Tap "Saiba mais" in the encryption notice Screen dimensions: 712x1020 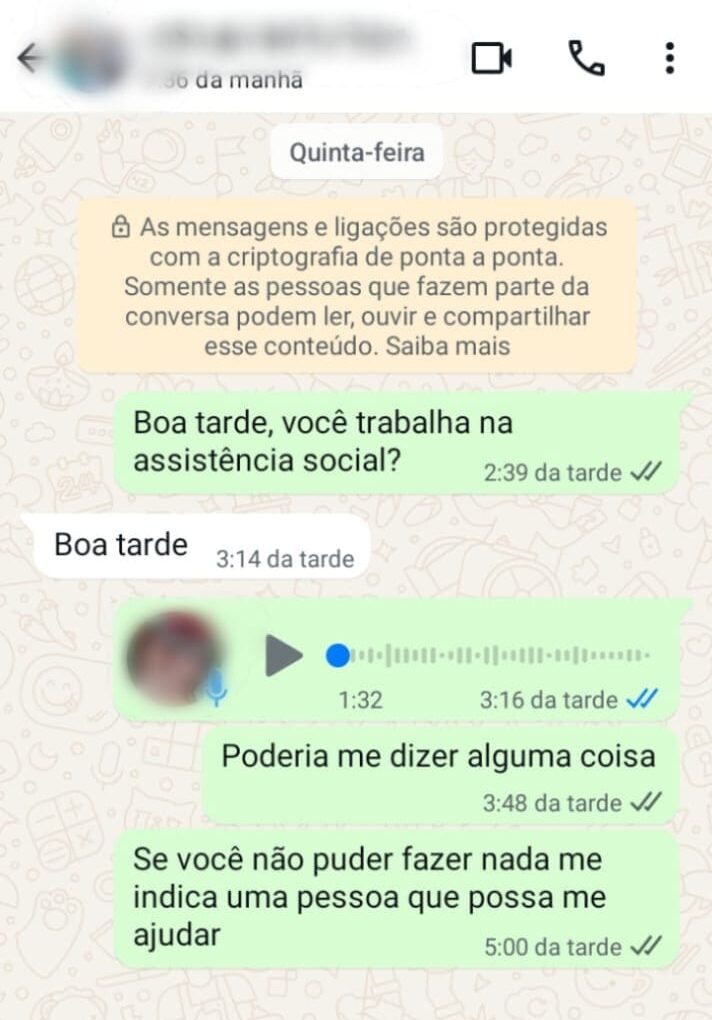click(x=464, y=347)
